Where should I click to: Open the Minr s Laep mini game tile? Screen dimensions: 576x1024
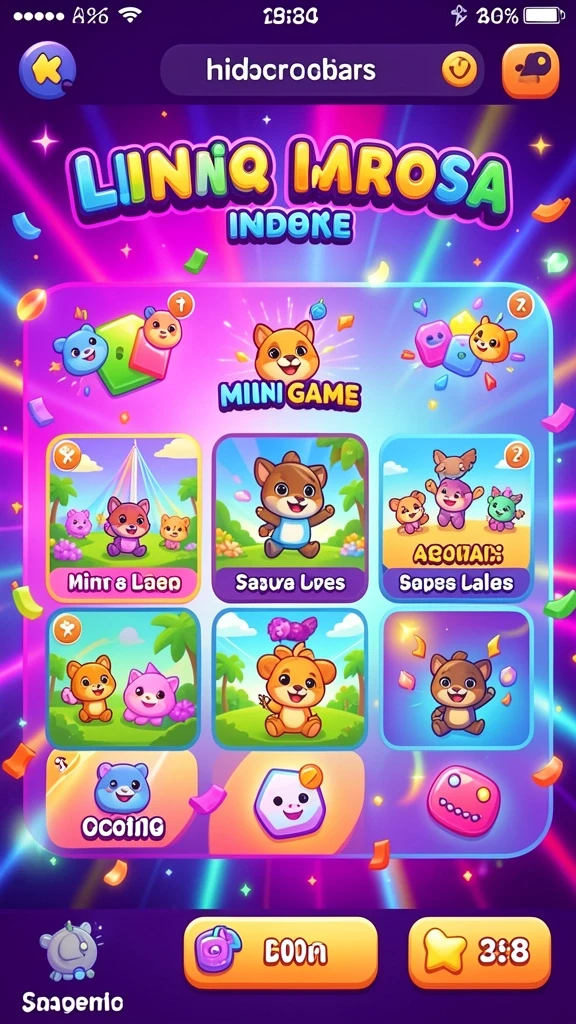pyautogui.click(x=123, y=519)
